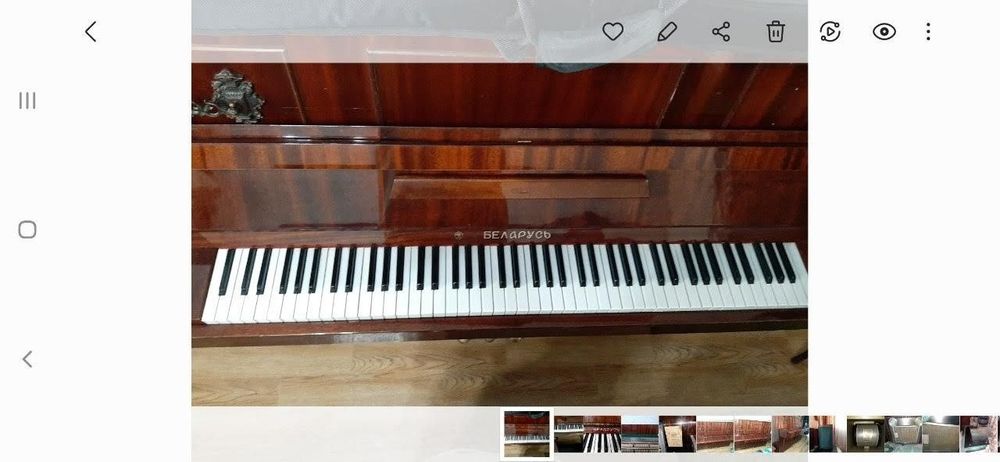The image size is (1000, 462).
Task: Select thumbnail showing a paper note on piano
Action: tap(677, 434)
